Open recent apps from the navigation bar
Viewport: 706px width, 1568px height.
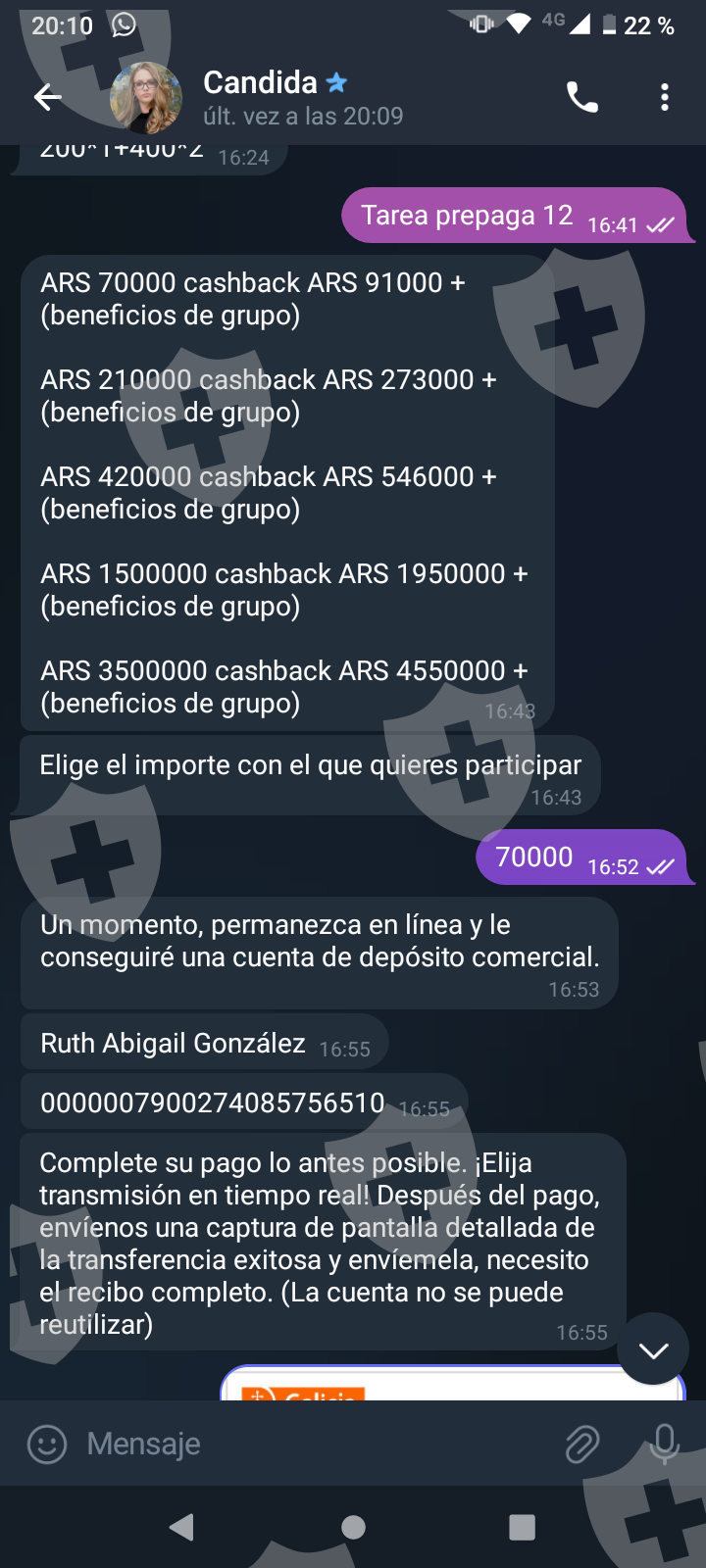[x=523, y=1527]
